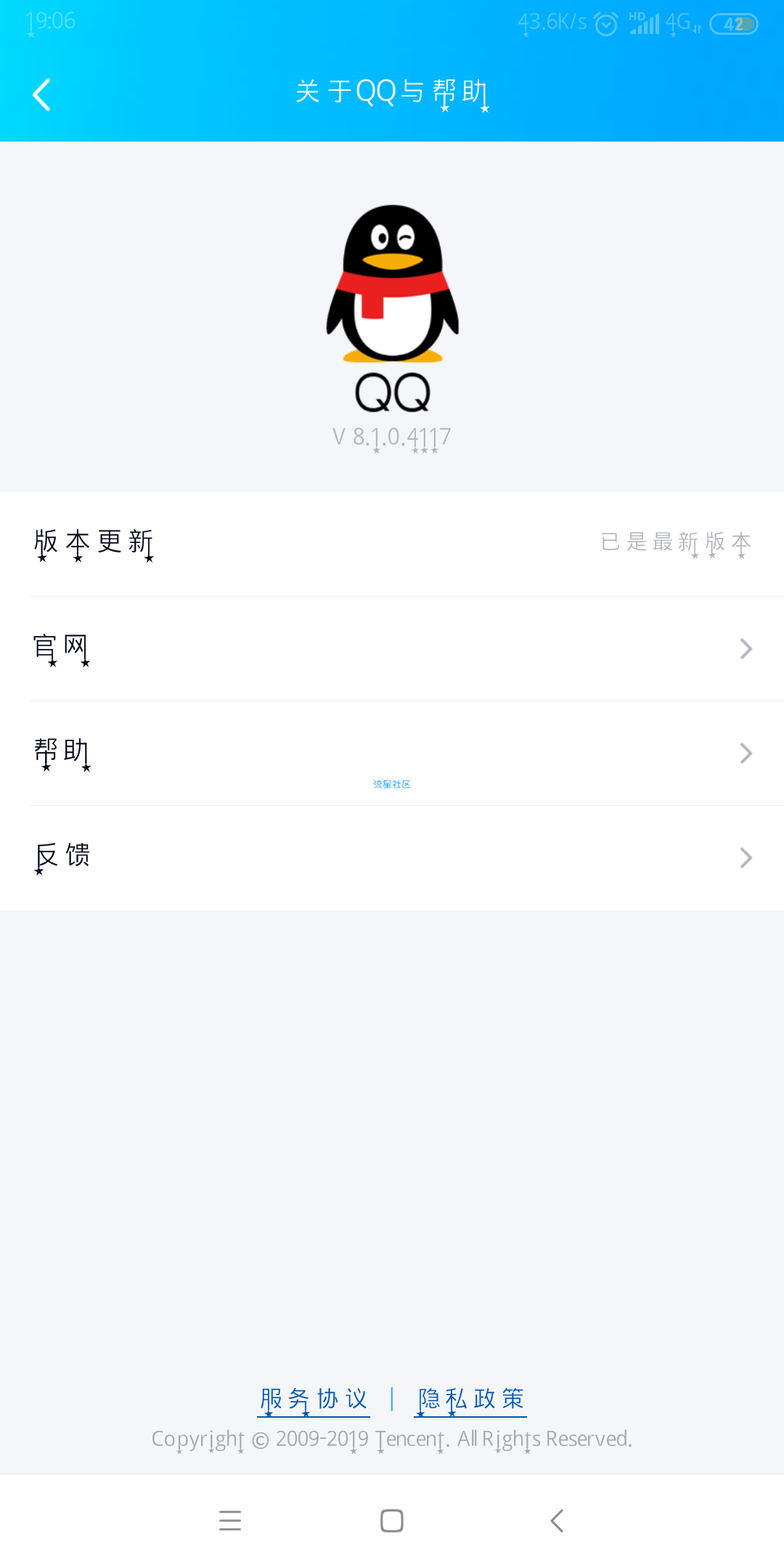Open the 反馈 row
This screenshot has width=784, height=1568.
(392, 858)
